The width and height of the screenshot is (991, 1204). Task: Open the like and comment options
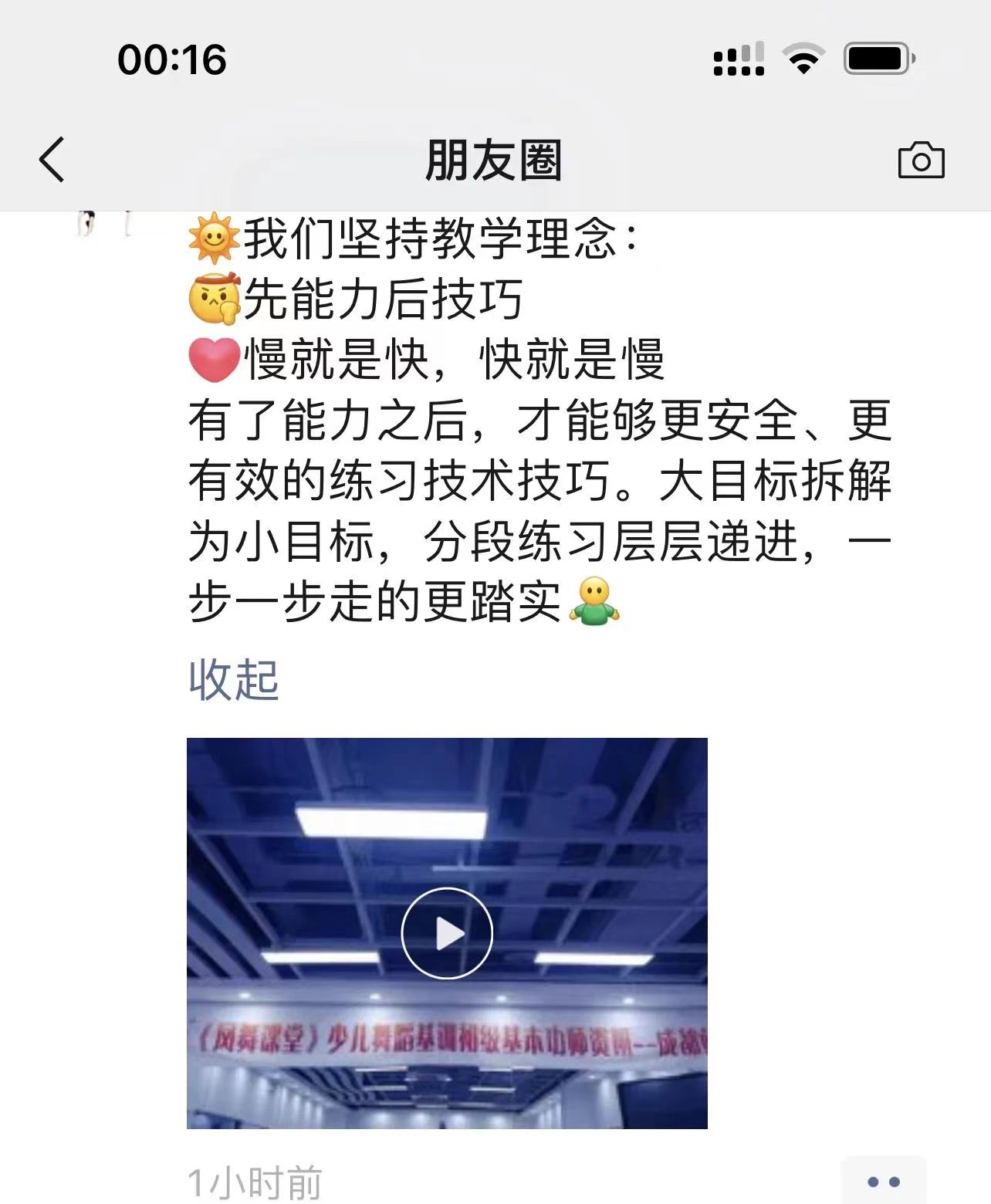click(x=884, y=1181)
